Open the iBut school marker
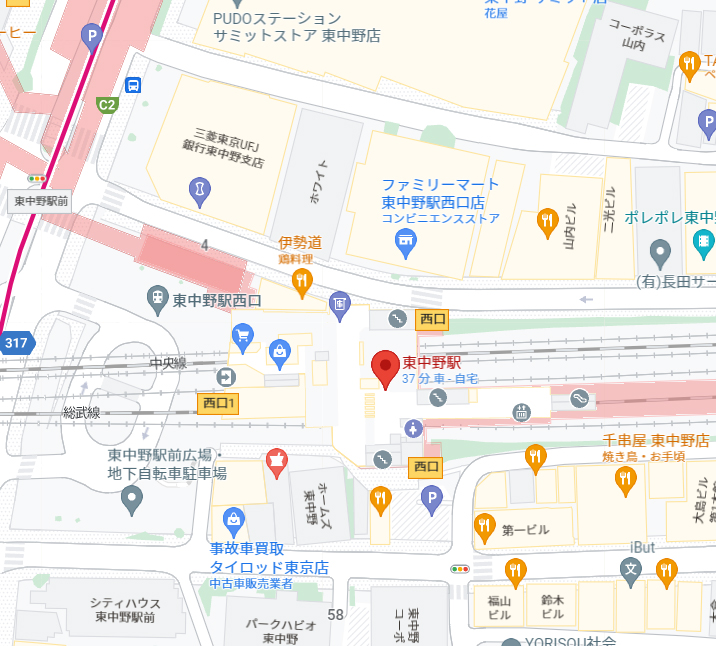The height and width of the screenshot is (646, 716). tap(630, 572)
